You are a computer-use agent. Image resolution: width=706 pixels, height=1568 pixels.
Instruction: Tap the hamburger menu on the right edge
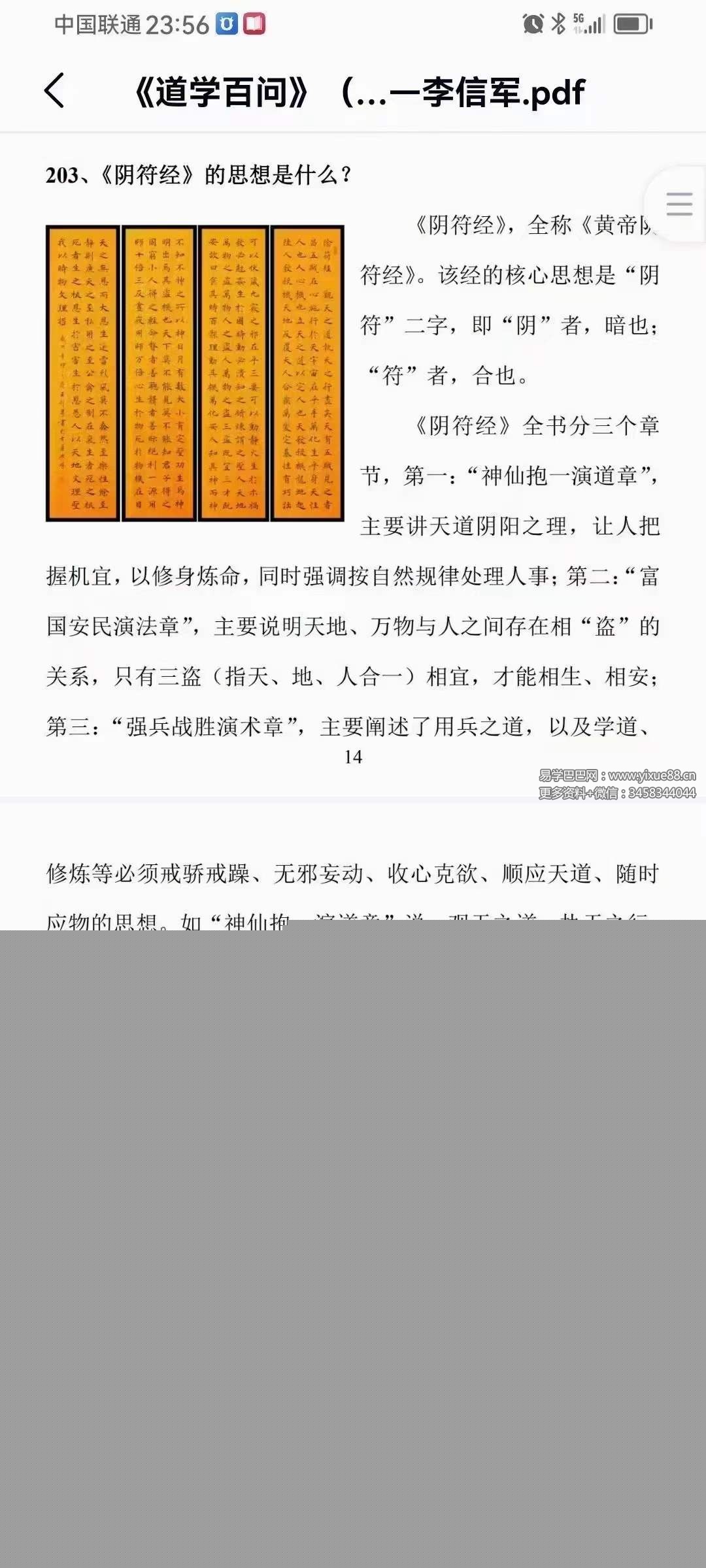click(679, 204)
